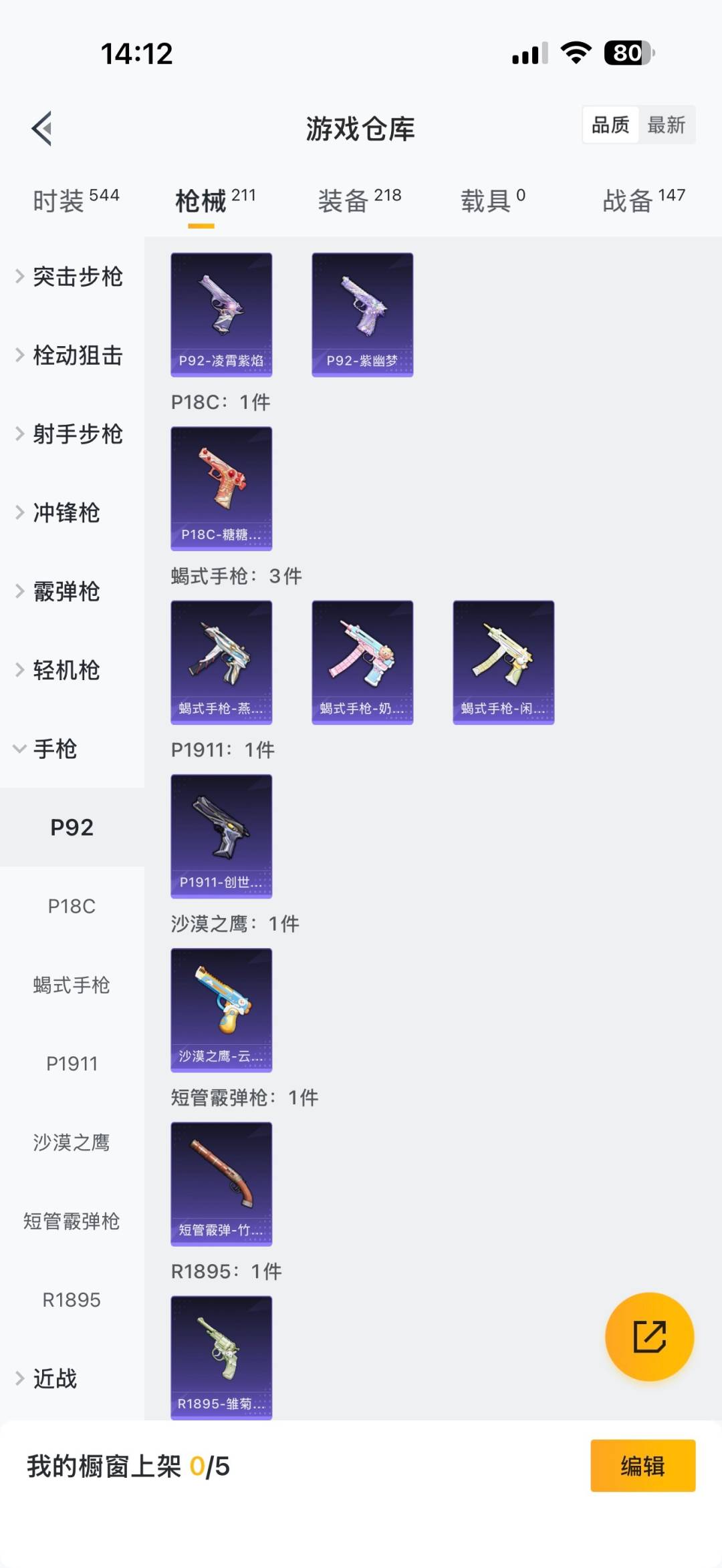View the P92-紫幽梦 skin
The image size is (722, 1568).
362,314
